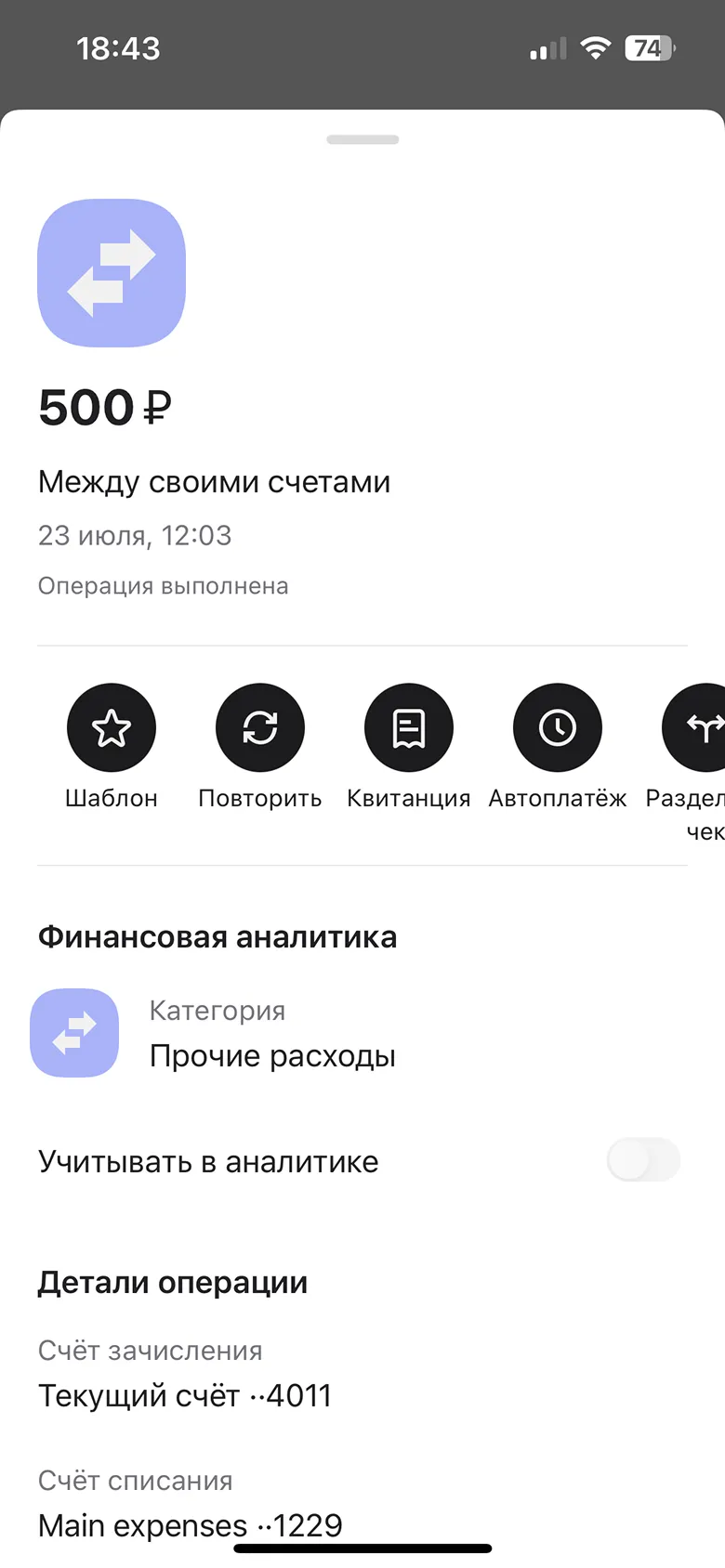Screen dimensions: 725x1568
Task: Tap the transfer arrows icon at top
Action: click(x=111, y=271)
